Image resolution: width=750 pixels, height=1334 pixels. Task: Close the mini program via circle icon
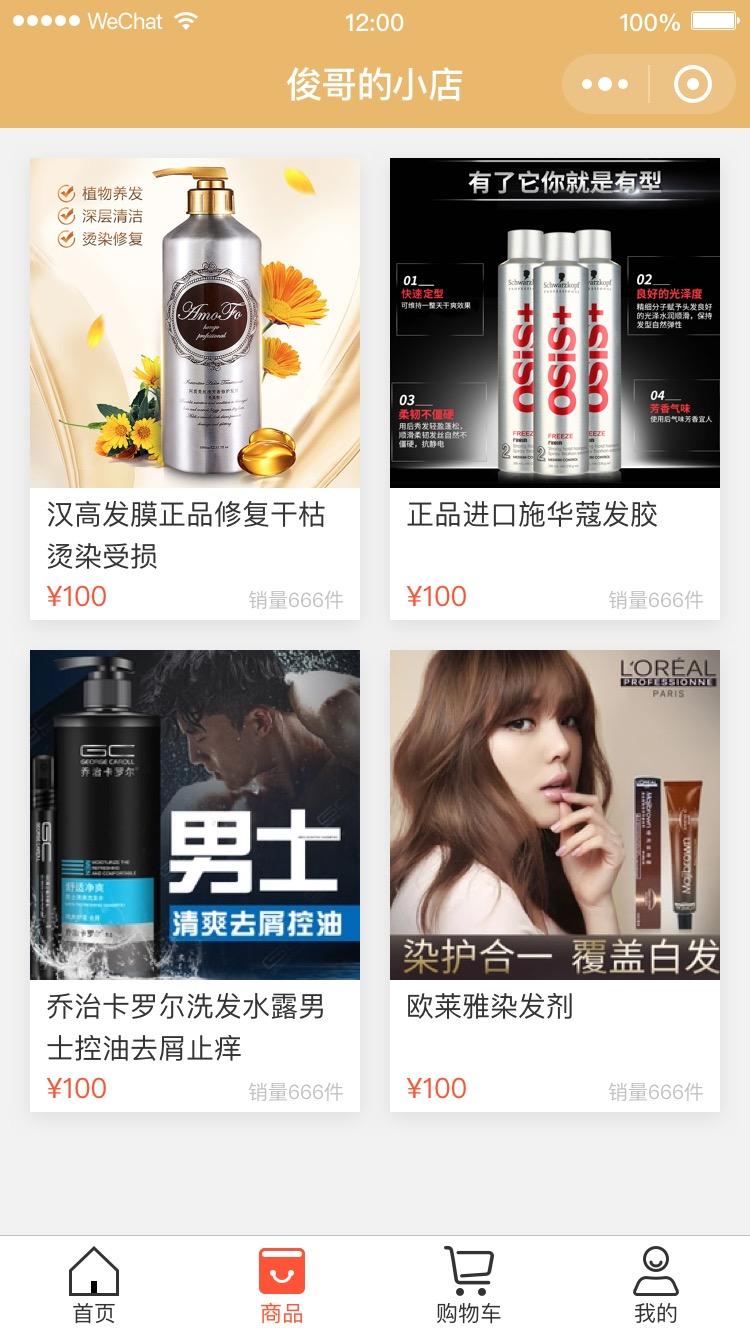692,85
